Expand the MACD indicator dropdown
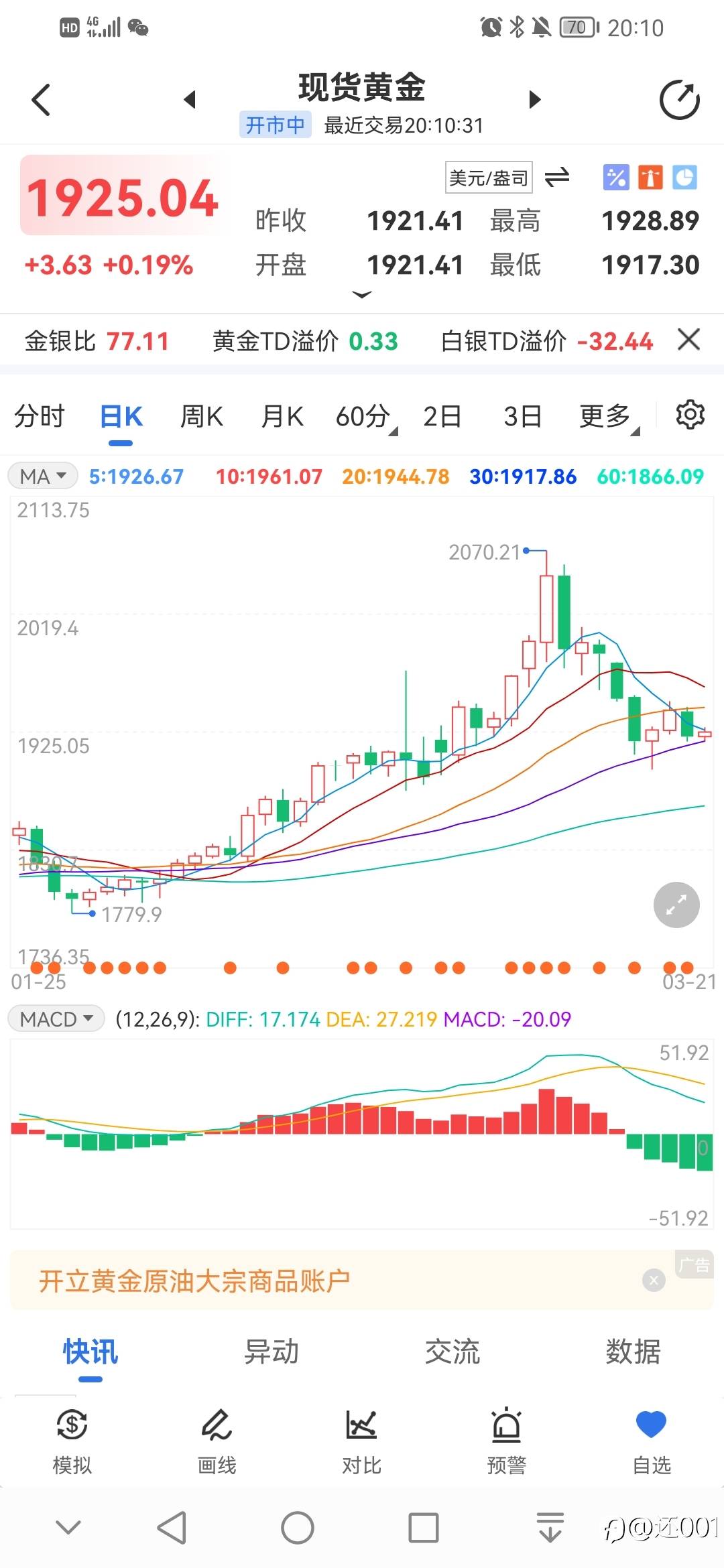The width and height of the screenshot is (724, 1568). (56, 1019)
